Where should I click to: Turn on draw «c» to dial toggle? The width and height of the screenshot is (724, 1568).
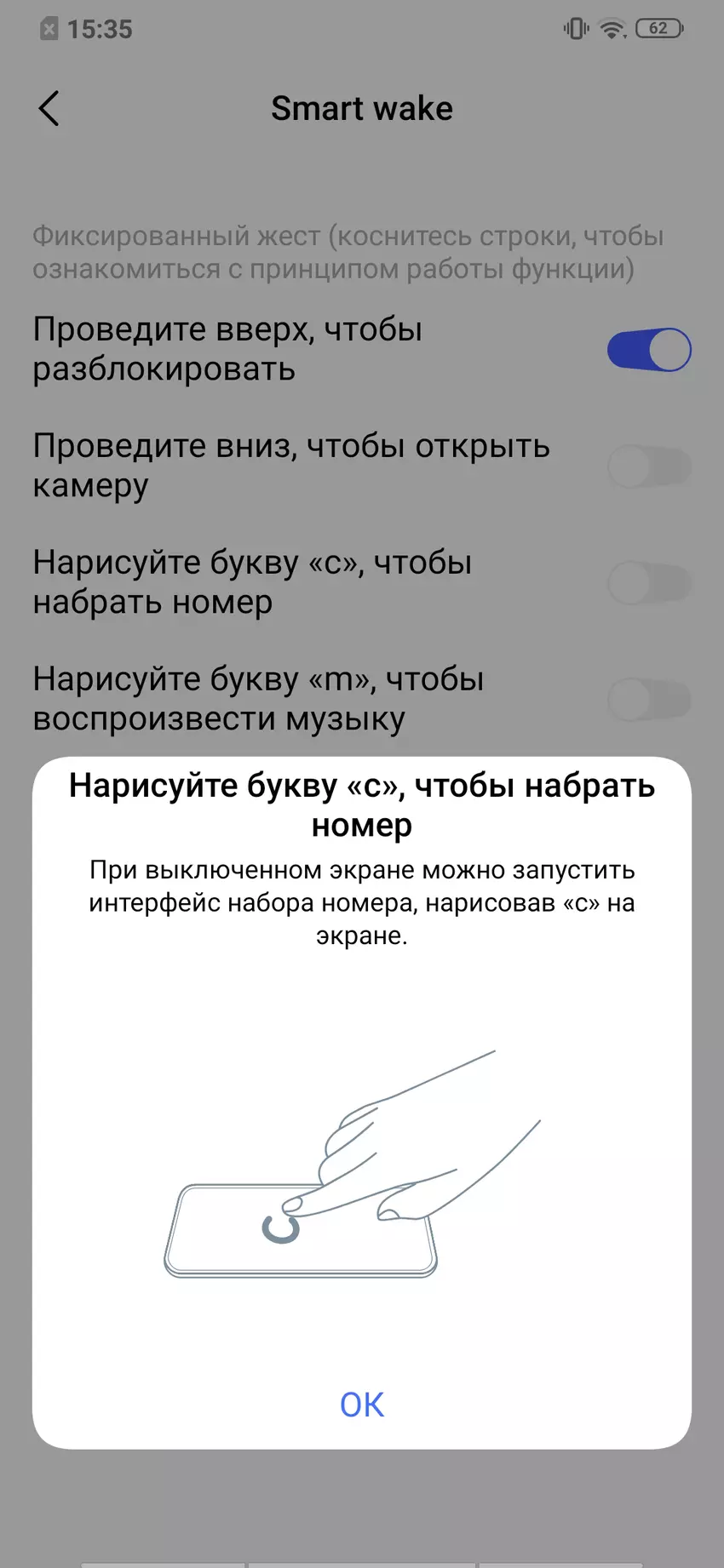pos(649,583)
